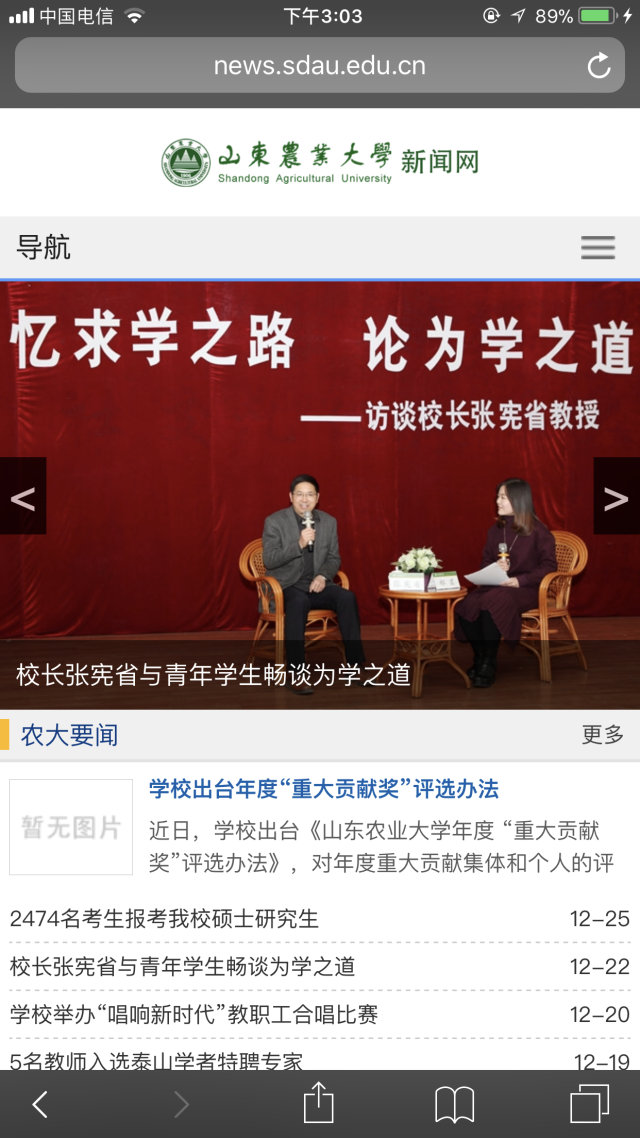Show open Safari tabs
This screenshot has width=640, height=1138.
(x=589, y=1104)
